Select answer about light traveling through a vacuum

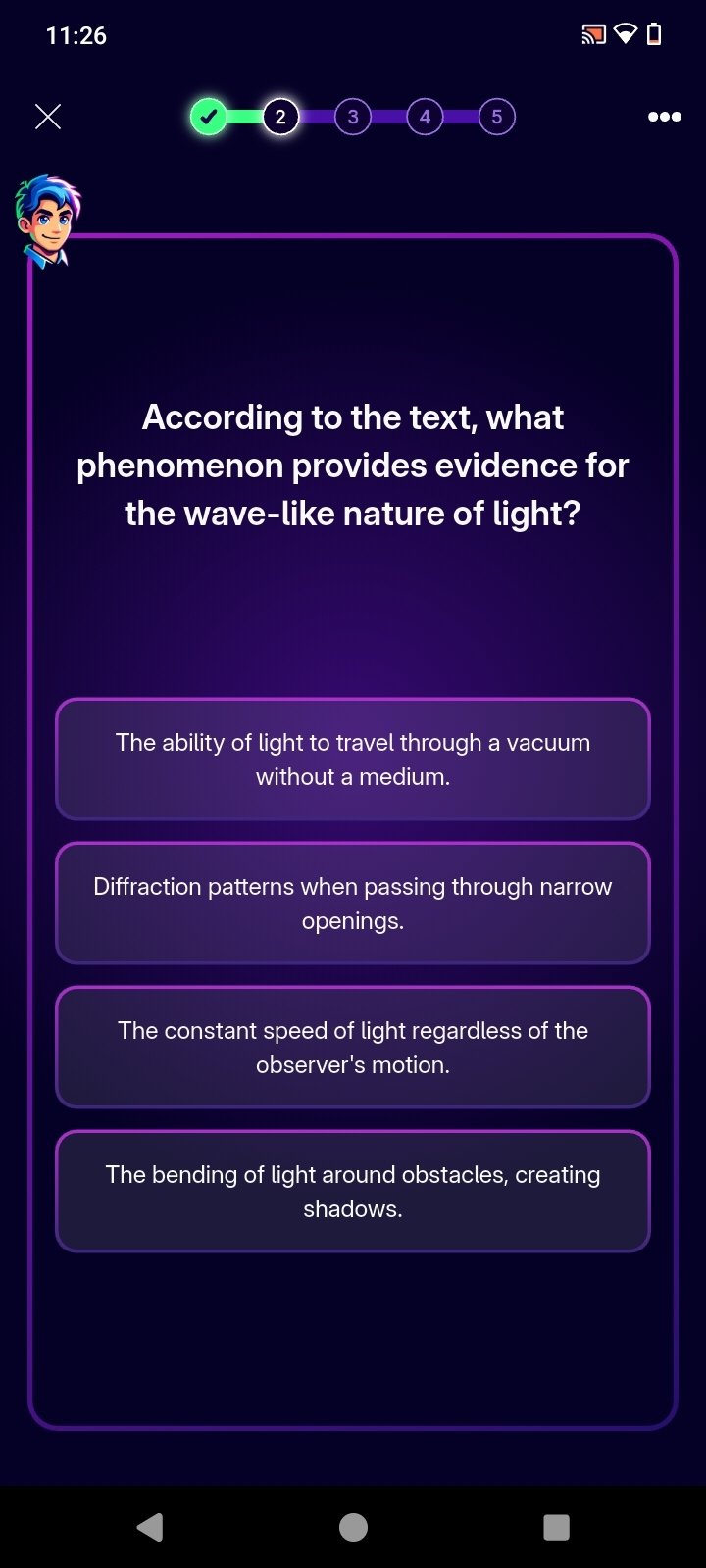click(353, 759)
